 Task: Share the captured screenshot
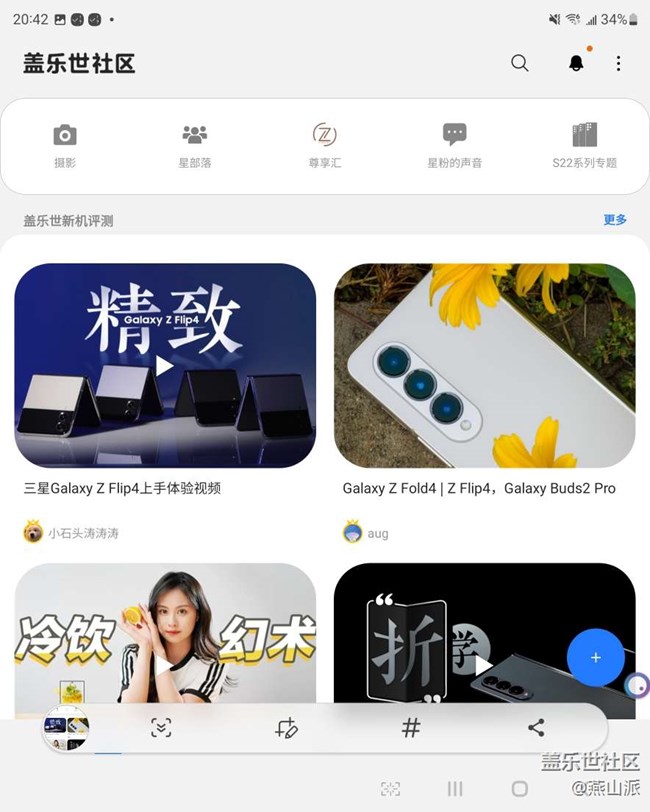[536, 728]
